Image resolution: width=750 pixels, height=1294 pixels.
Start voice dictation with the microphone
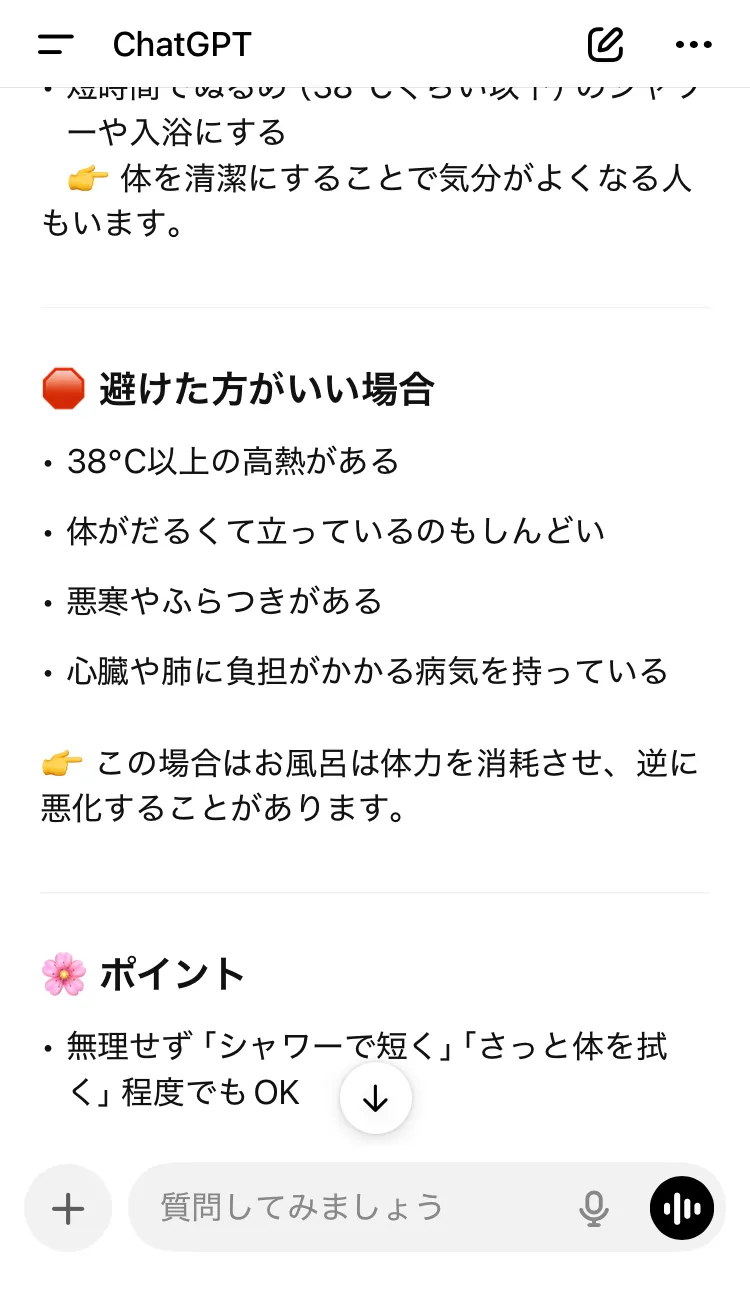594,1208
